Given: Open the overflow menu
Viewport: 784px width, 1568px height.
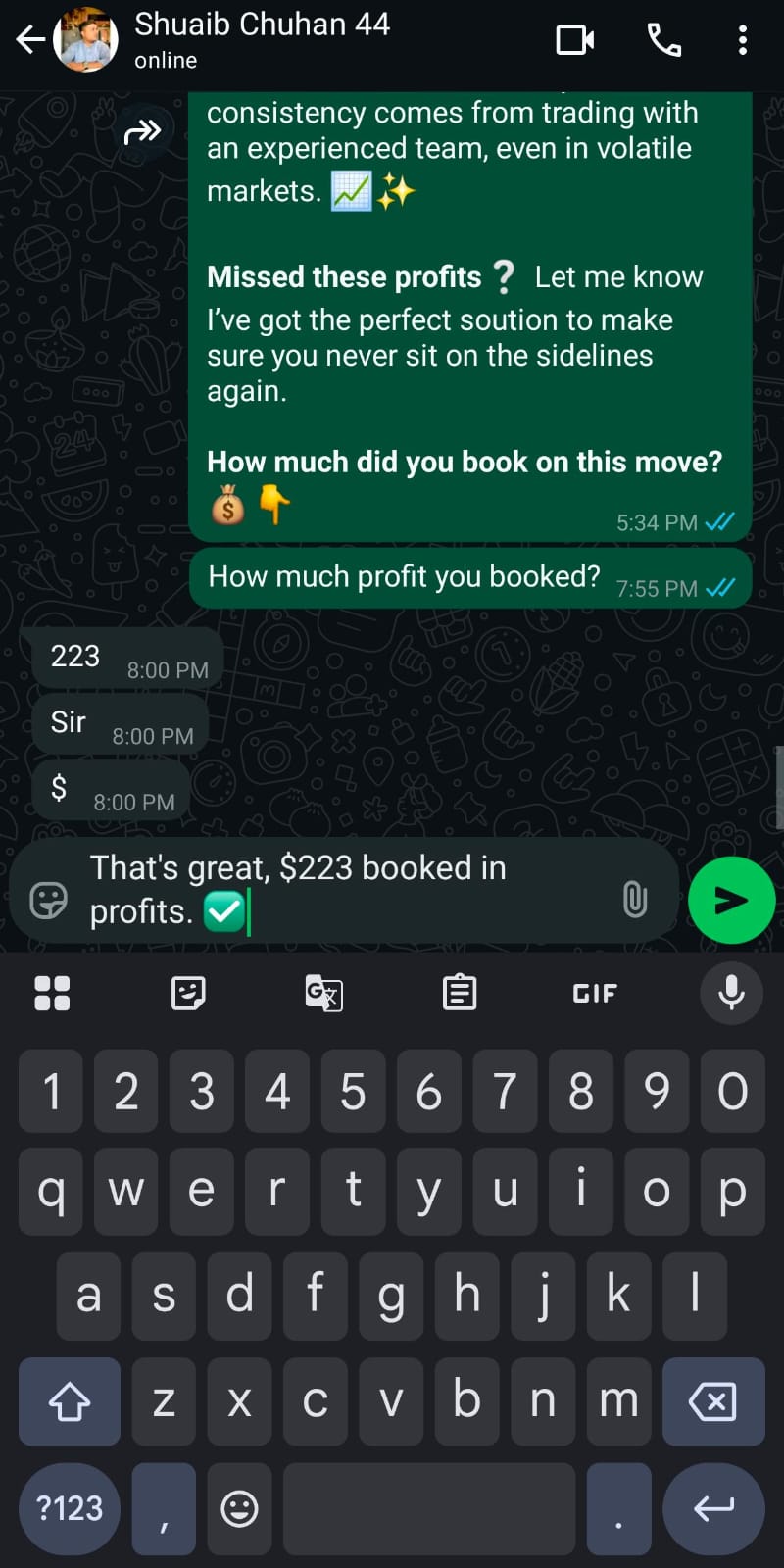Looking at the screenshot, I should [x=743, y=40].
